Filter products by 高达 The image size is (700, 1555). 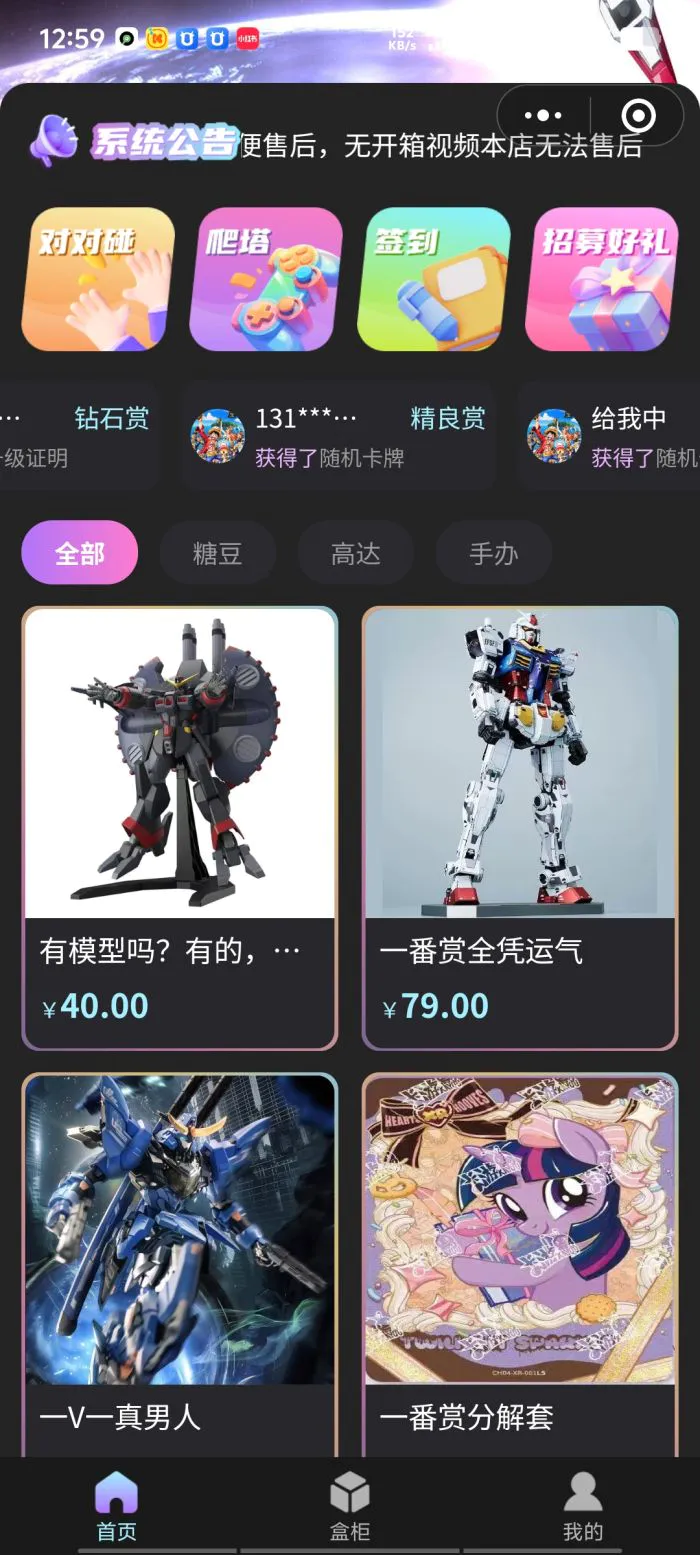tap(355, 553)
